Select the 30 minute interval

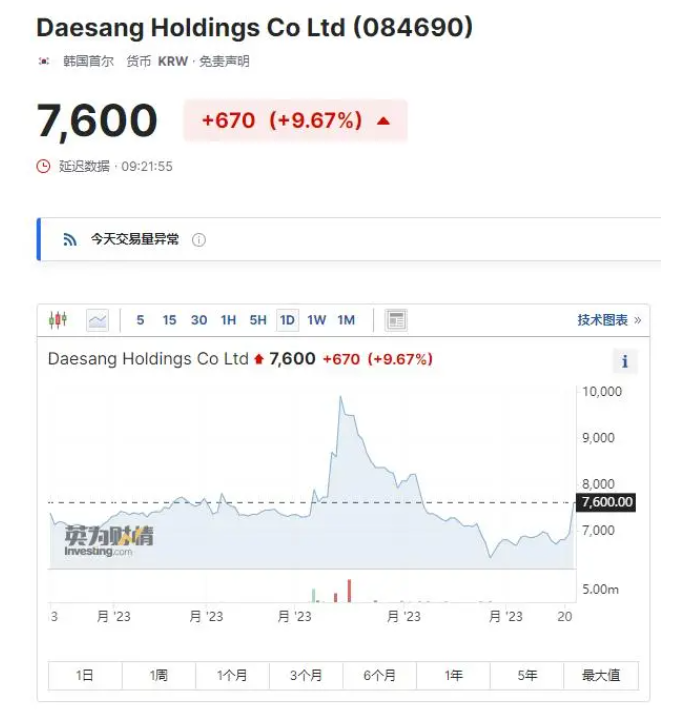(x=199, y=320)
